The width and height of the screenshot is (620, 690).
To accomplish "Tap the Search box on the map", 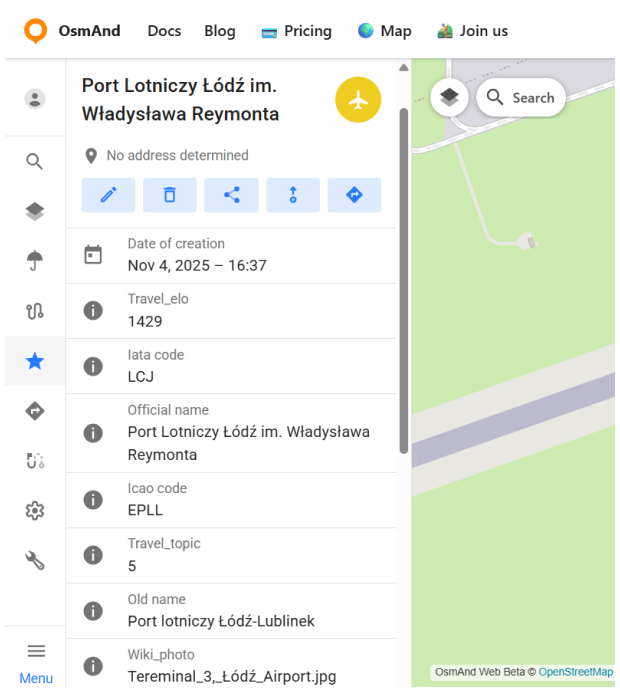I will [521, 97].
